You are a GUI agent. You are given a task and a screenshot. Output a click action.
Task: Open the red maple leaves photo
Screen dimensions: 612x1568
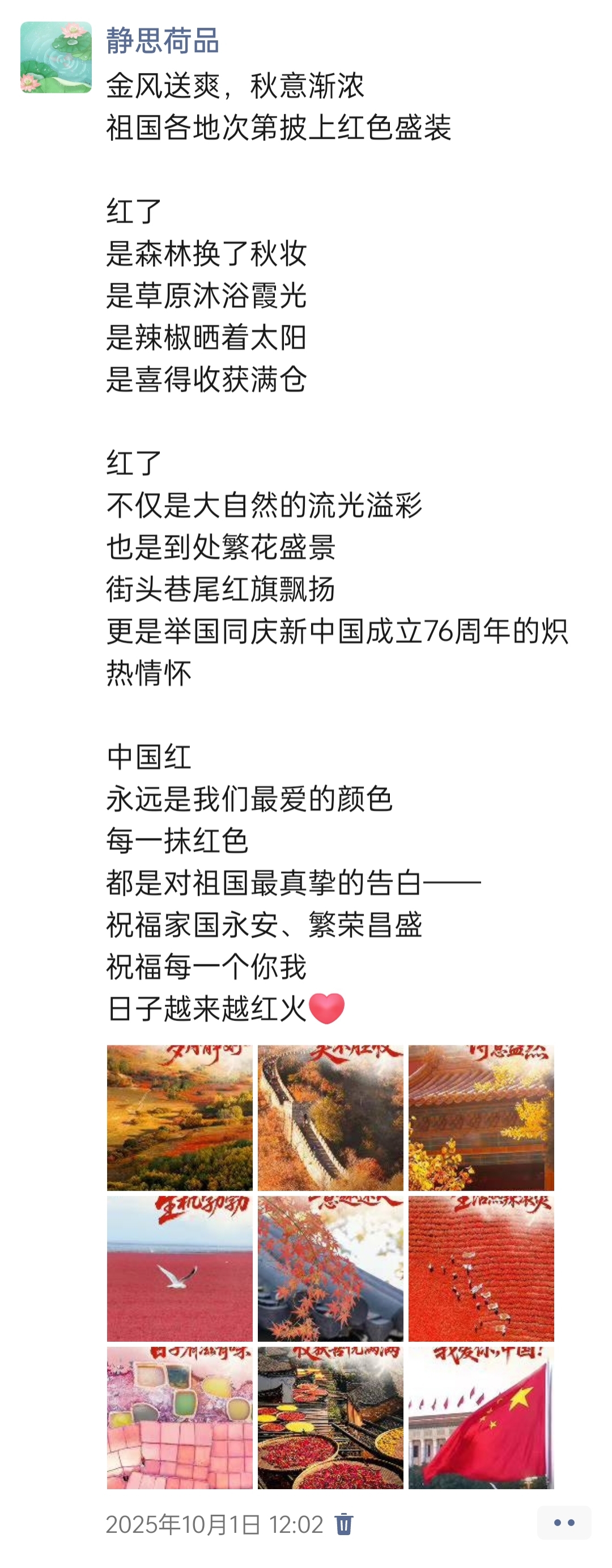pyautogui.click(x=330, y=1269)
